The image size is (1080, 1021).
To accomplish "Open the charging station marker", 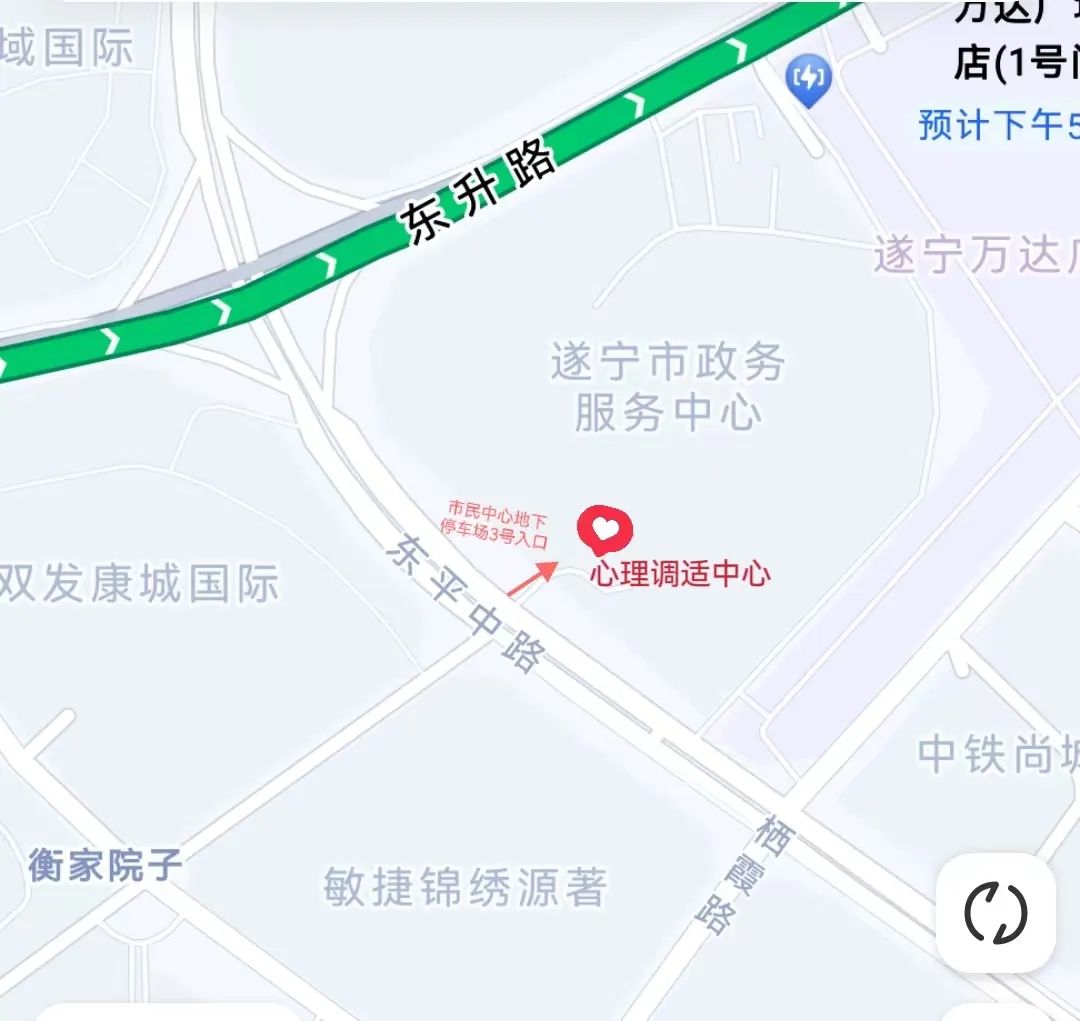I will tap(808, 80).
